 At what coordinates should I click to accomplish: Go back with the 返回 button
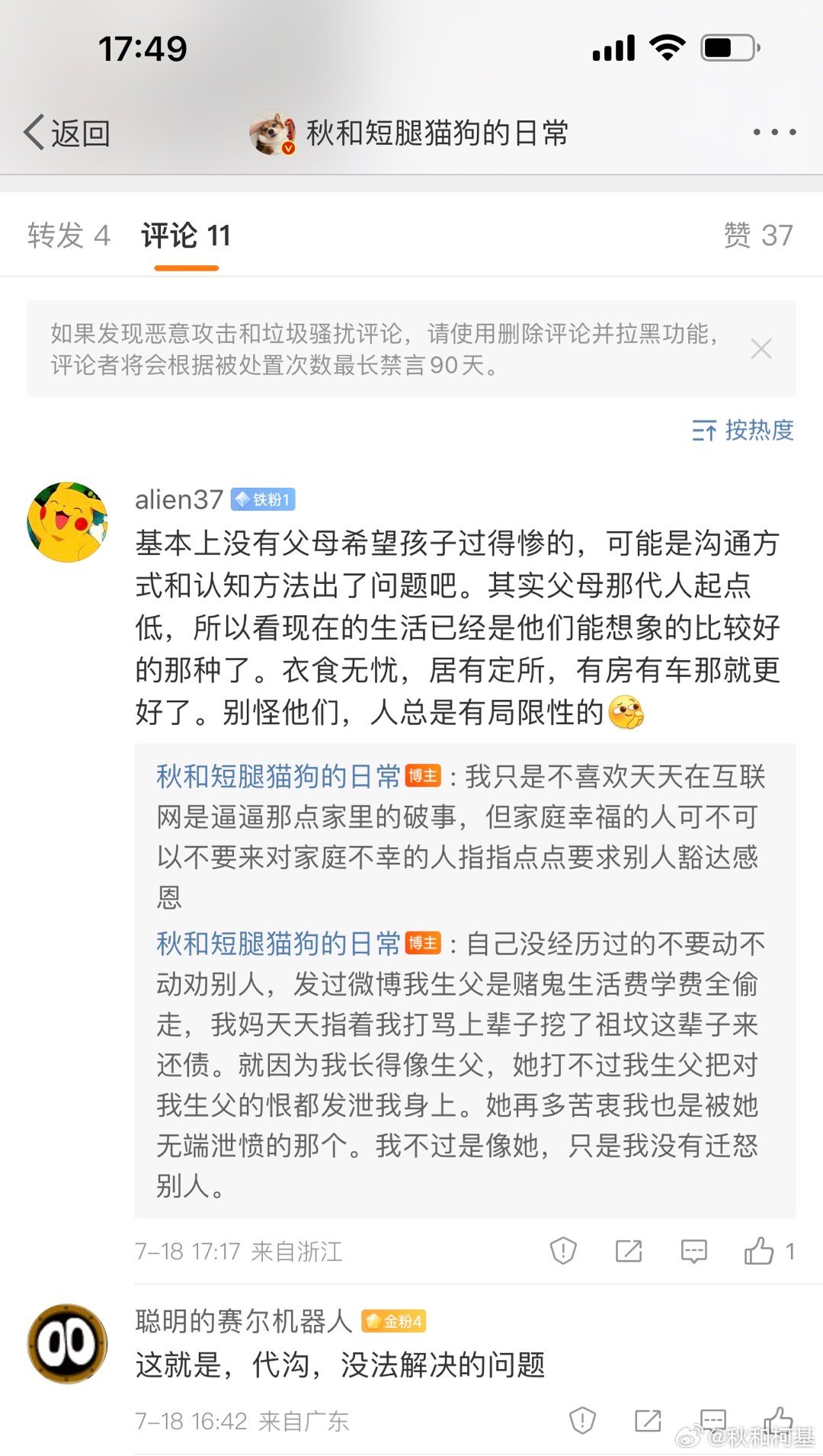point(67,133)
